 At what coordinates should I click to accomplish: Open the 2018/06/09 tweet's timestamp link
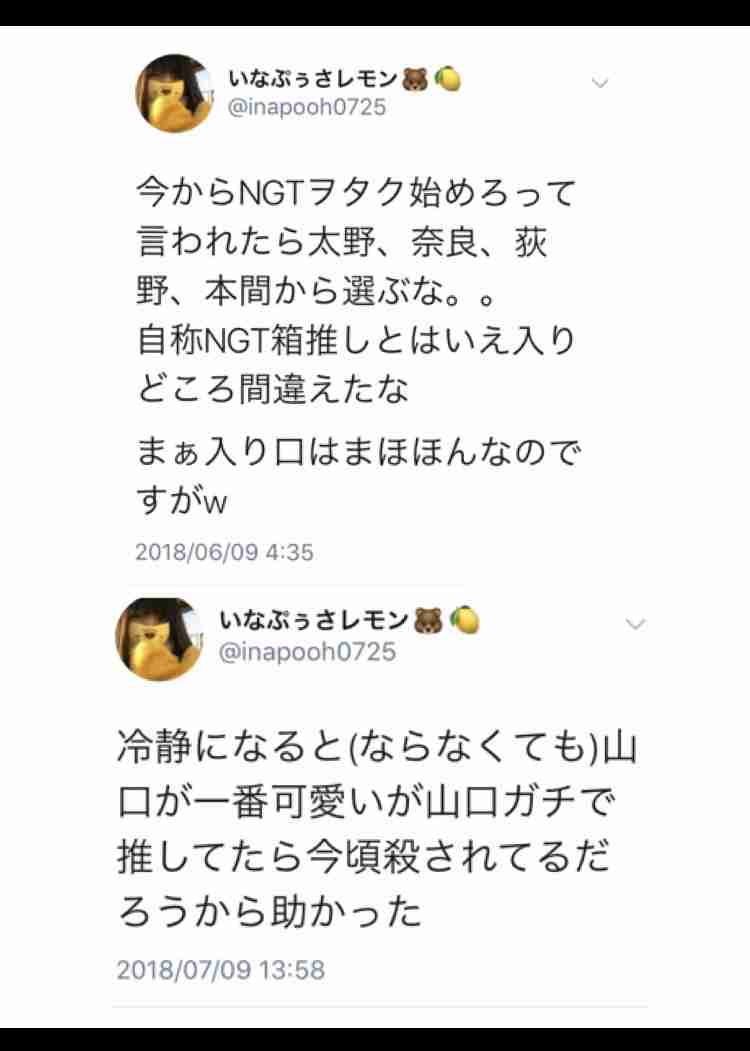(224, 551)
